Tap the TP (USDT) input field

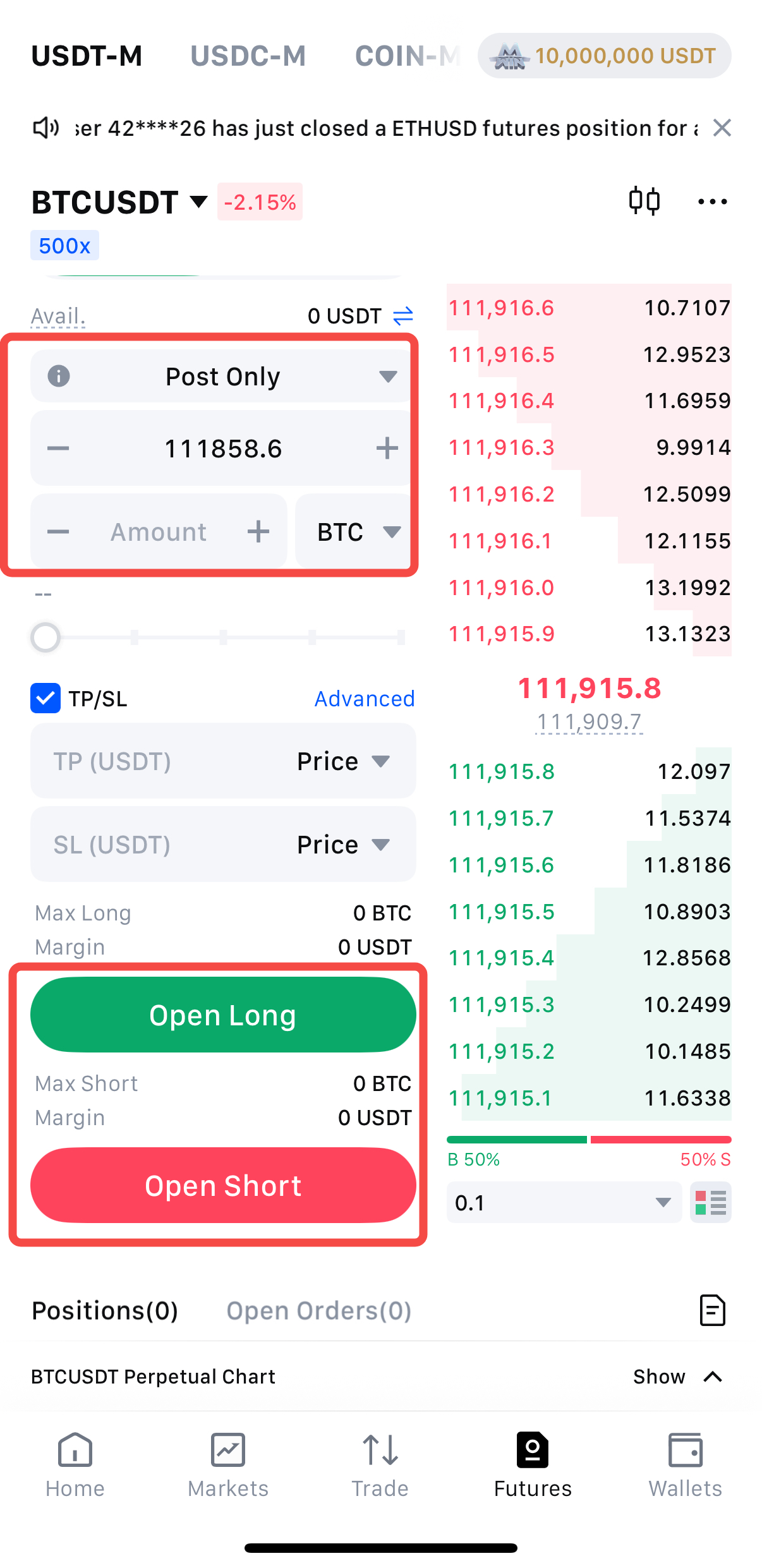click(x=152, y=761)
